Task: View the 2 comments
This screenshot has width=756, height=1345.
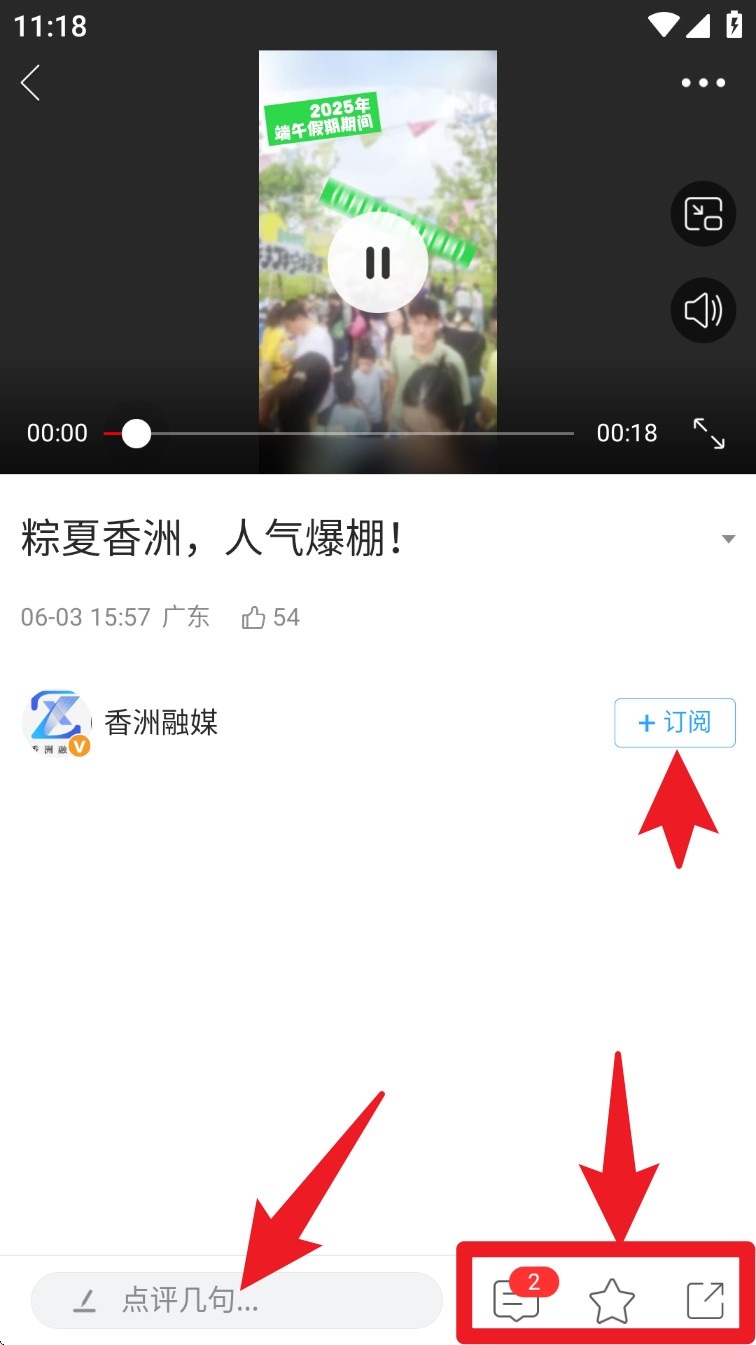Action: [x=517, y=1300]
